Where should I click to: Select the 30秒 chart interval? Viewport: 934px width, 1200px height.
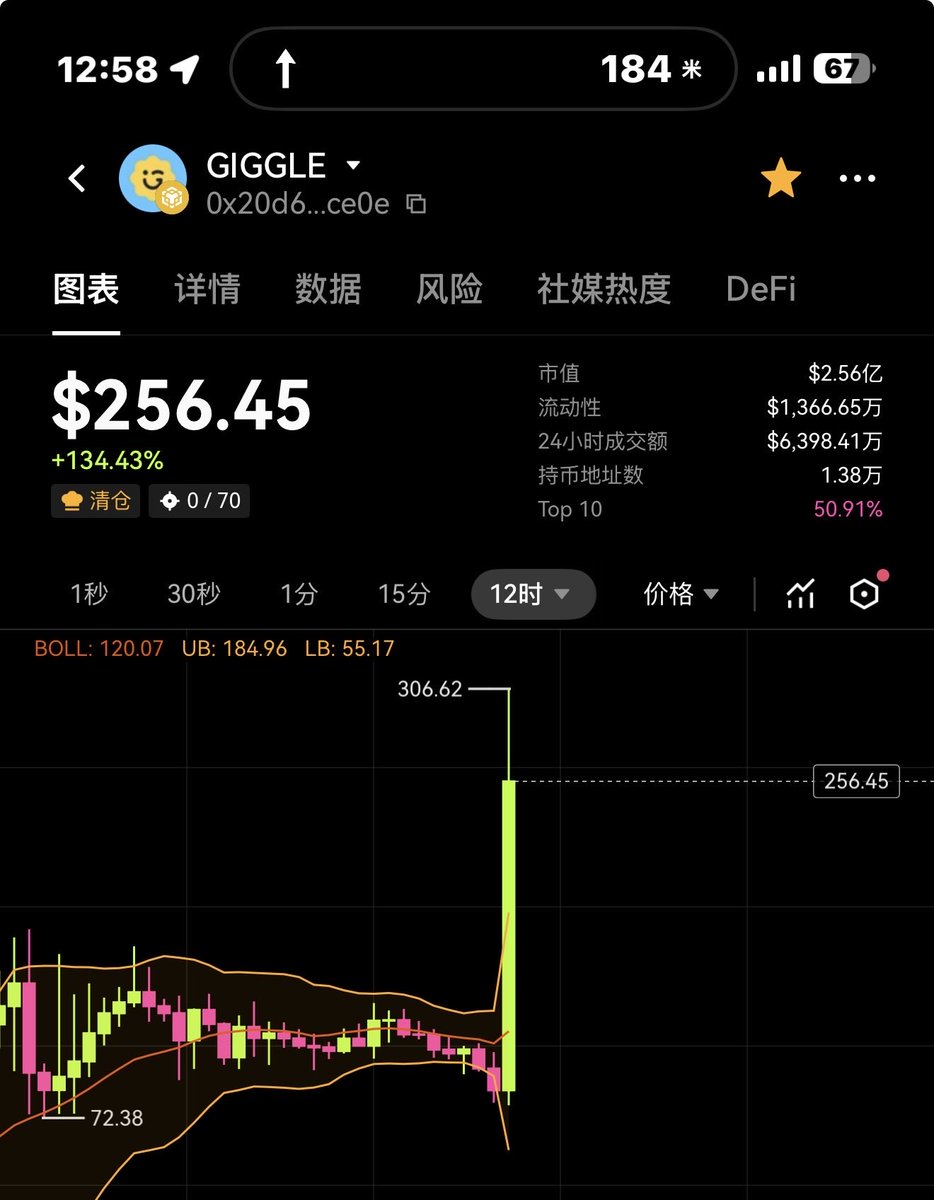pyautogui.click(x=194, y=594)
